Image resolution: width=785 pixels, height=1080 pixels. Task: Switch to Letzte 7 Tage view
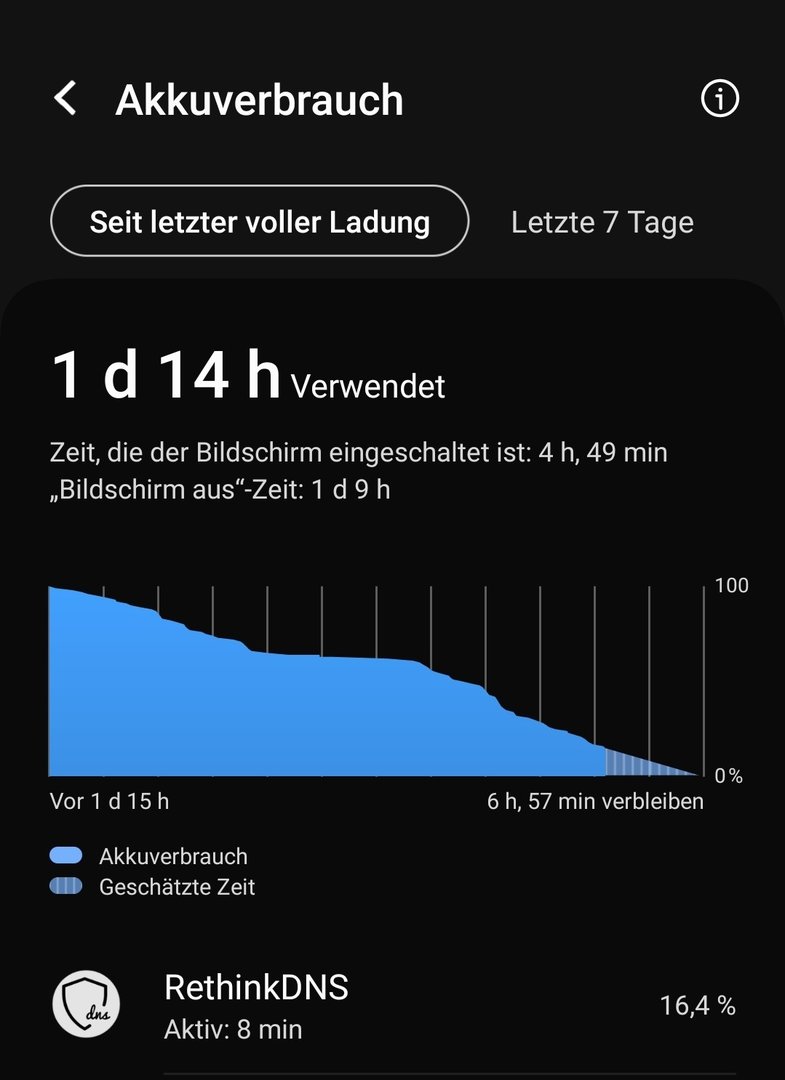[x=602, y=222]
